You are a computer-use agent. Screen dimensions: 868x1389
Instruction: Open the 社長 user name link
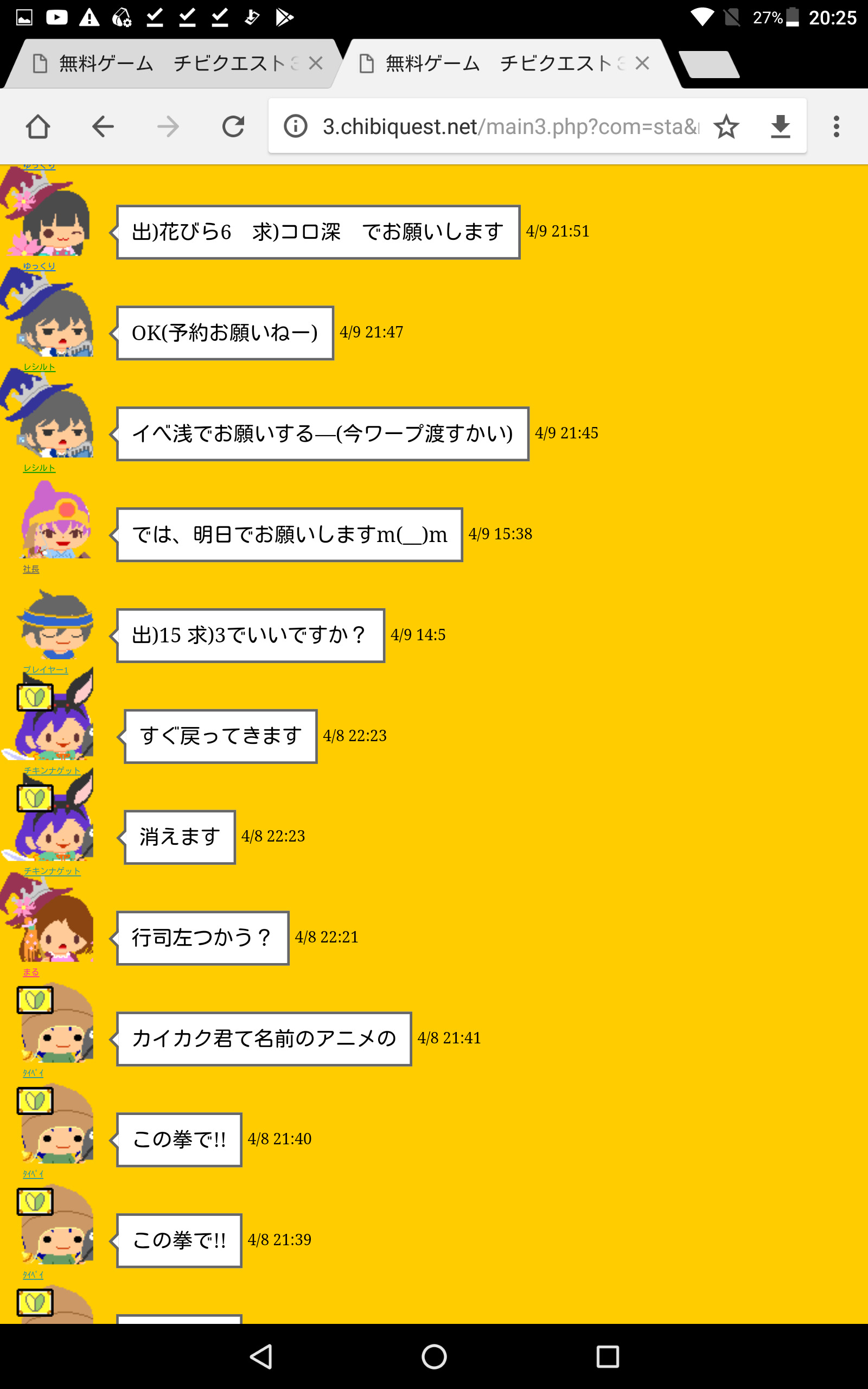31,569
